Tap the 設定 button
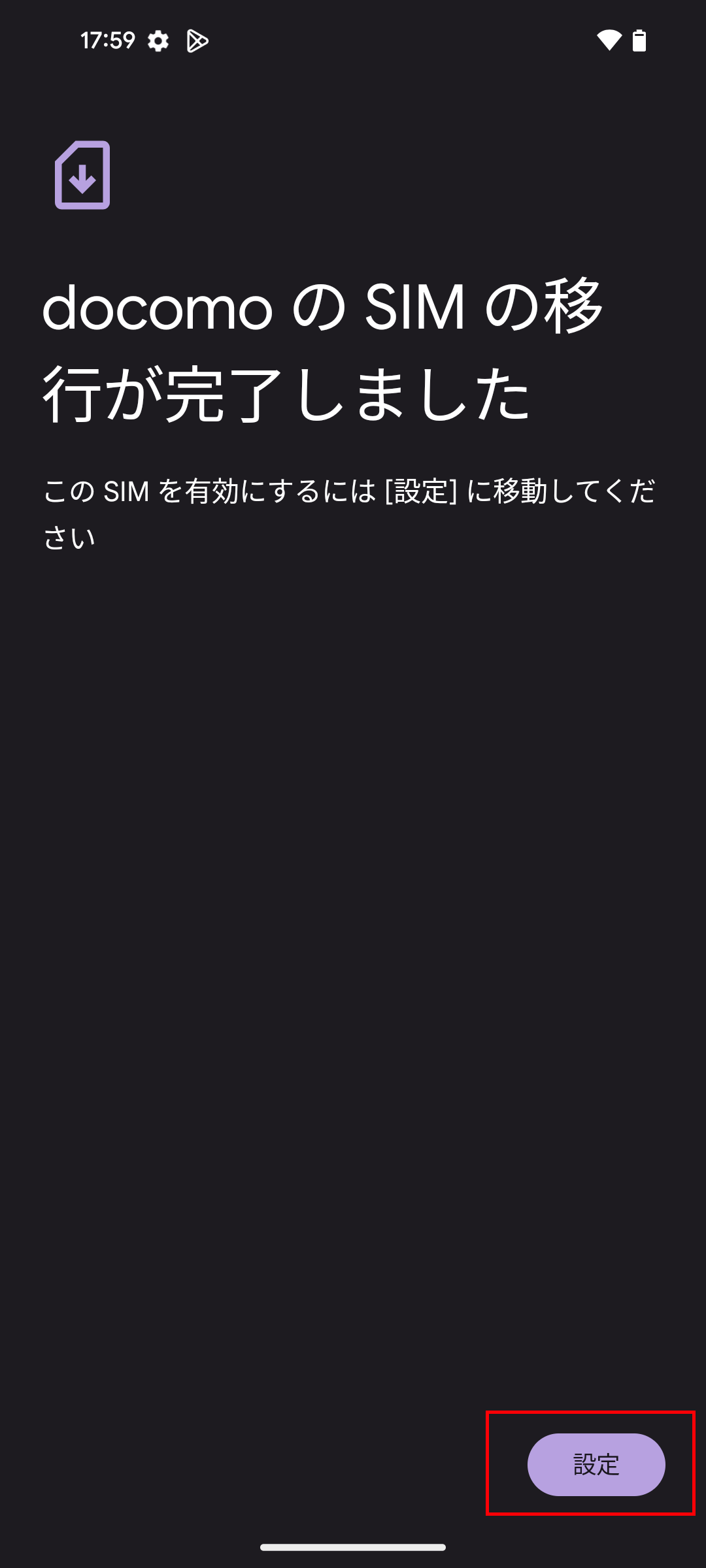This screenshot has height=1568, width=706. click(596, 1464)
